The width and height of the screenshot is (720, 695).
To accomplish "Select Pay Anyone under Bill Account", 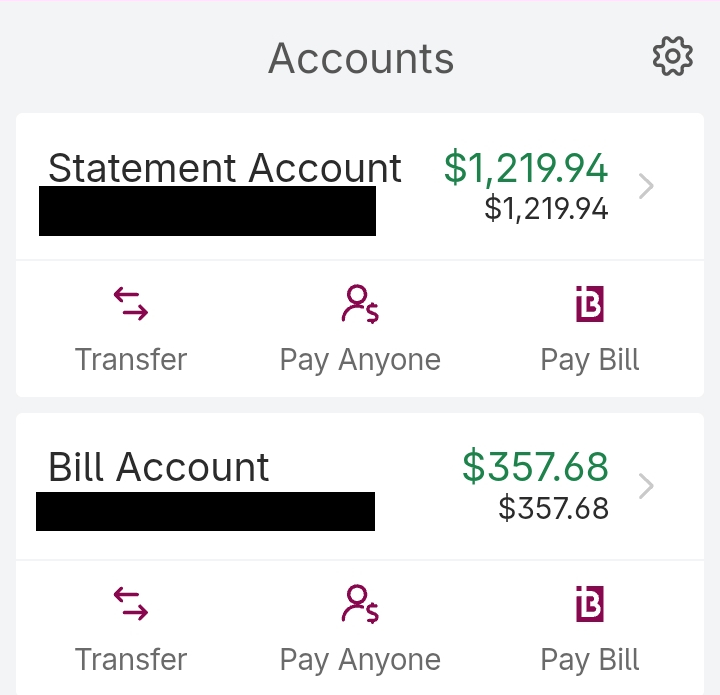I will coord(360,629).
